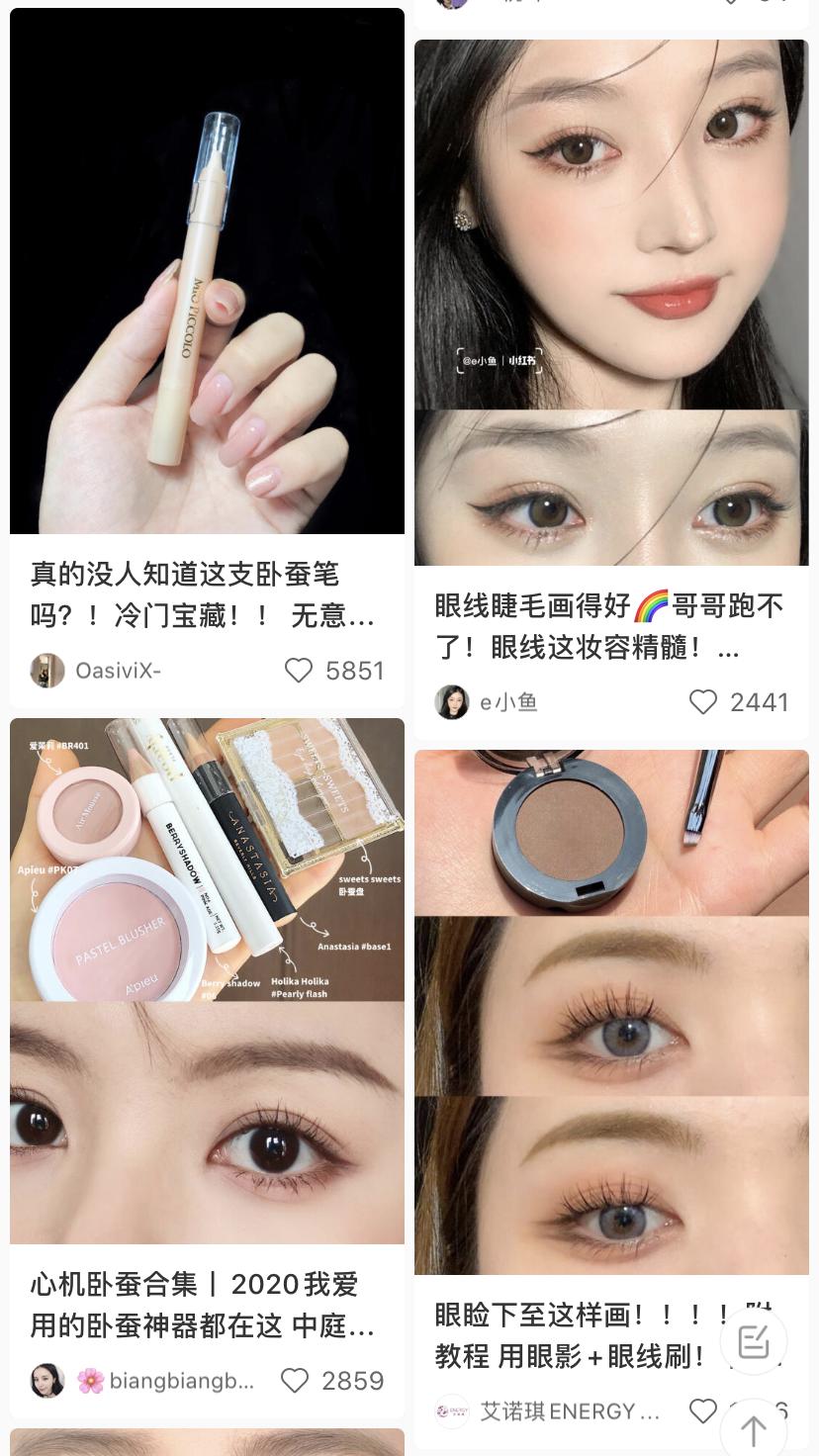Screen dimensions: 819x1456
Task: Open the 心机卧蚕合集 post
Action: click(207, 979)
